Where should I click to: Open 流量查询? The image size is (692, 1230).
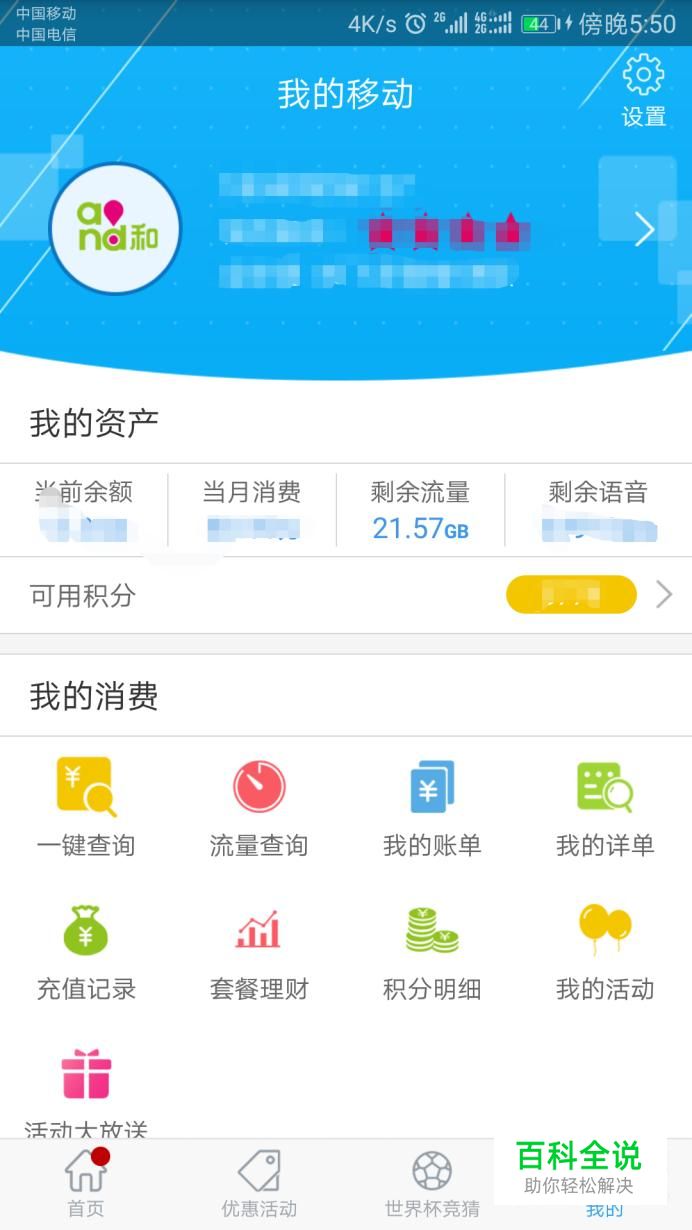tap(259, 808)
